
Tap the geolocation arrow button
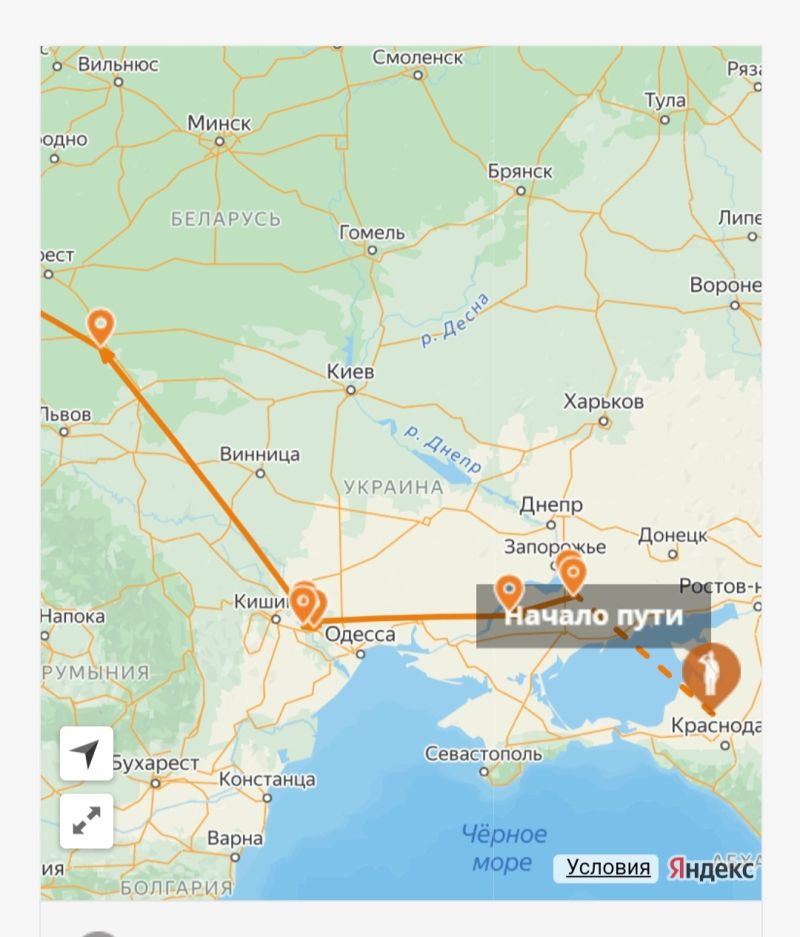86,754
